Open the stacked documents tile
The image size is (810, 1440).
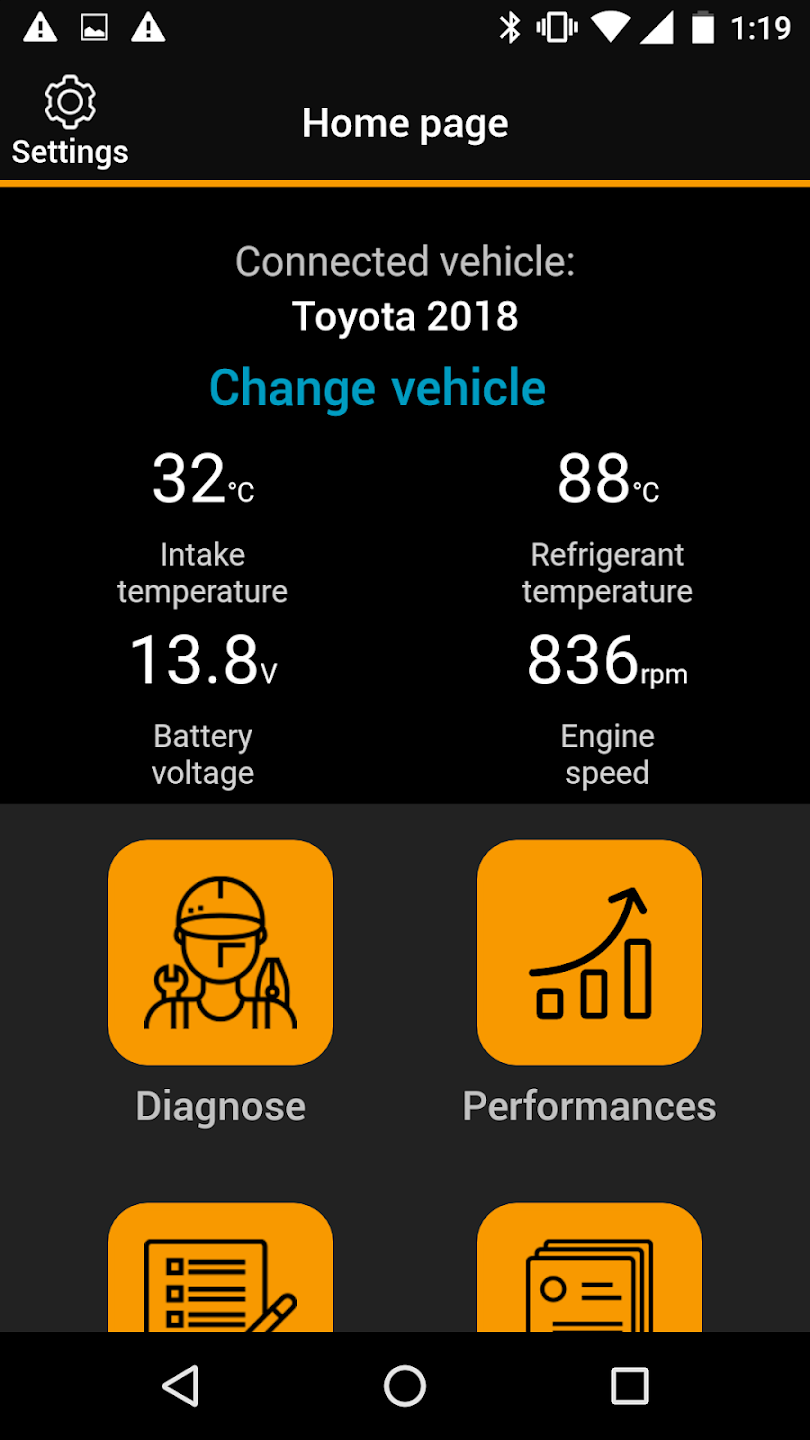click(589, 1268)
